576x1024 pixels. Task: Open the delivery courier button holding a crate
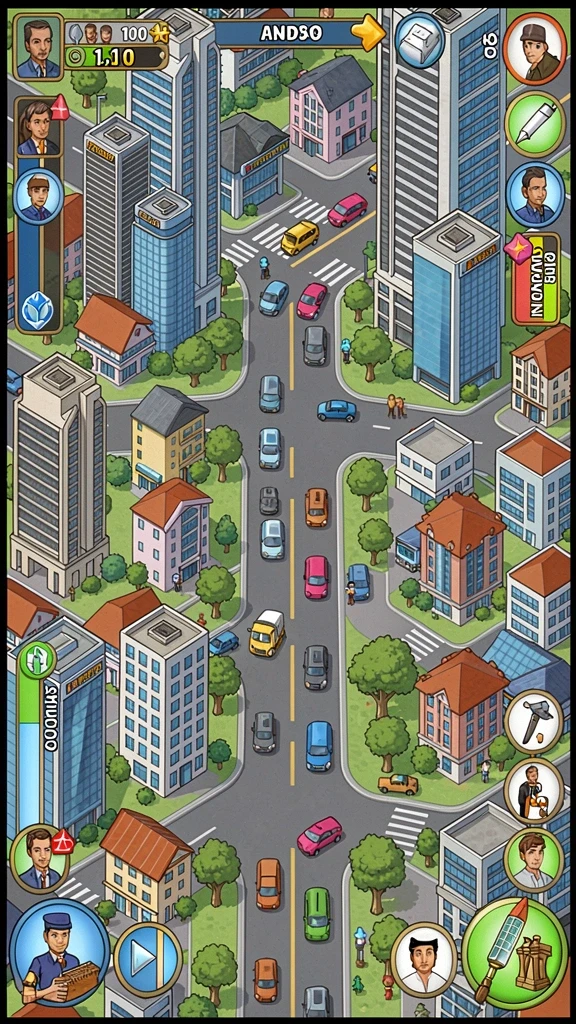coord(58,954)
